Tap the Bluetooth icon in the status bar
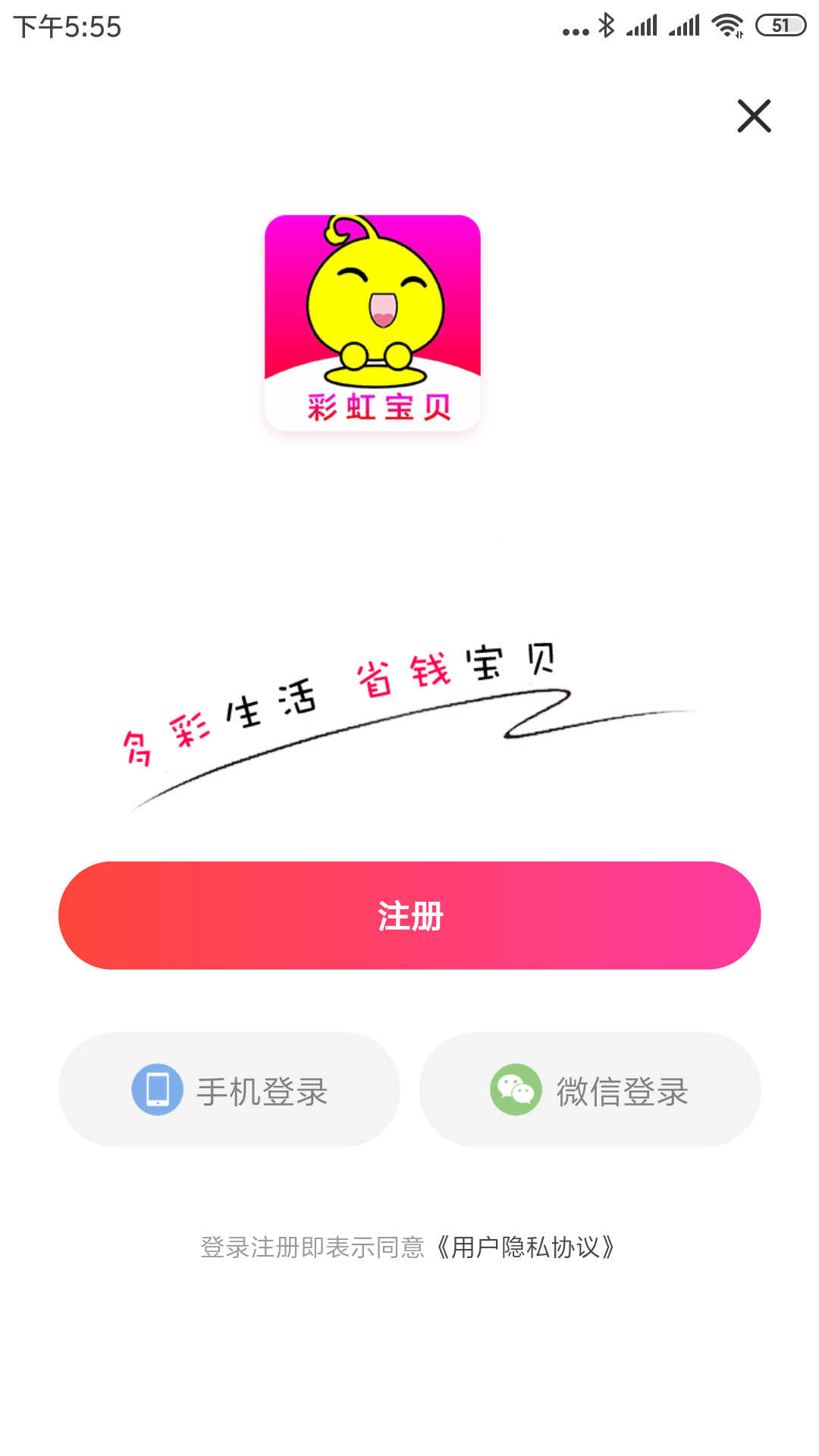Screen dimensions: 819x1456 click(606, 24)
